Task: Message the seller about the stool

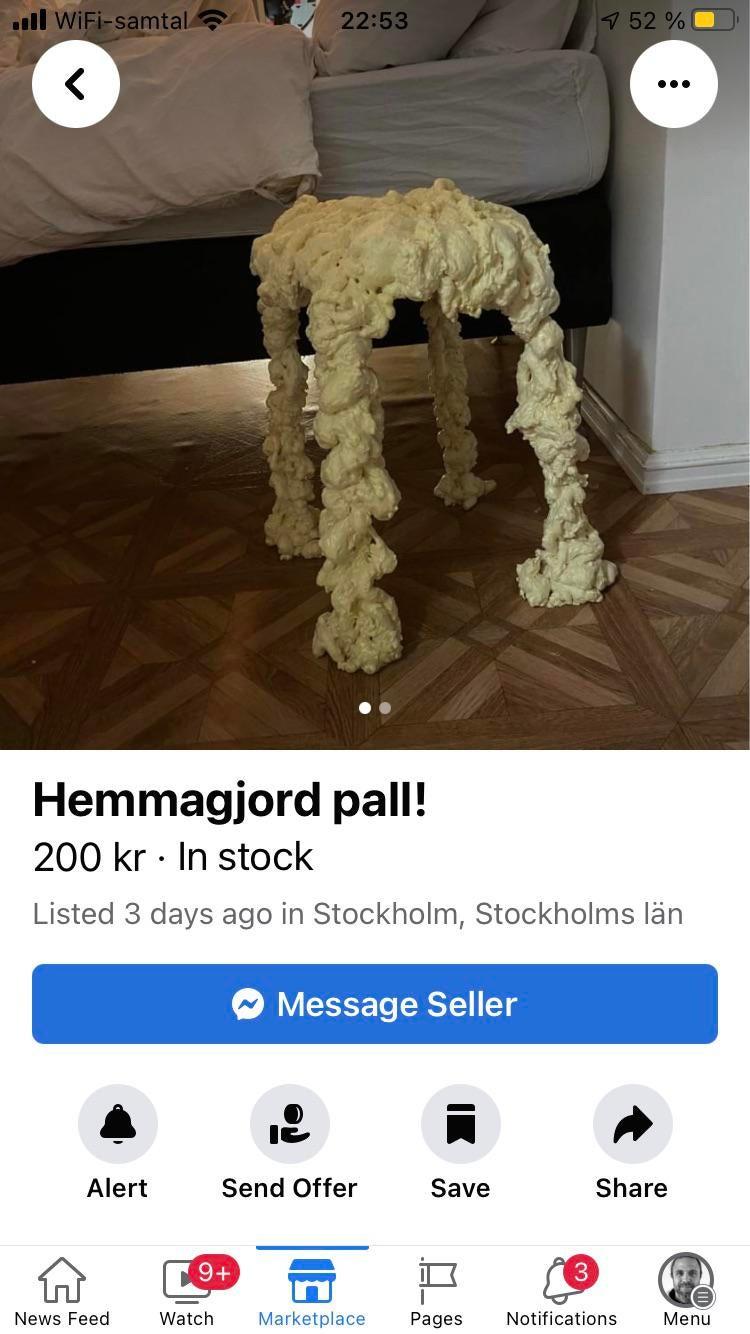Action: pyautogui.click(x=375, y=1004)
